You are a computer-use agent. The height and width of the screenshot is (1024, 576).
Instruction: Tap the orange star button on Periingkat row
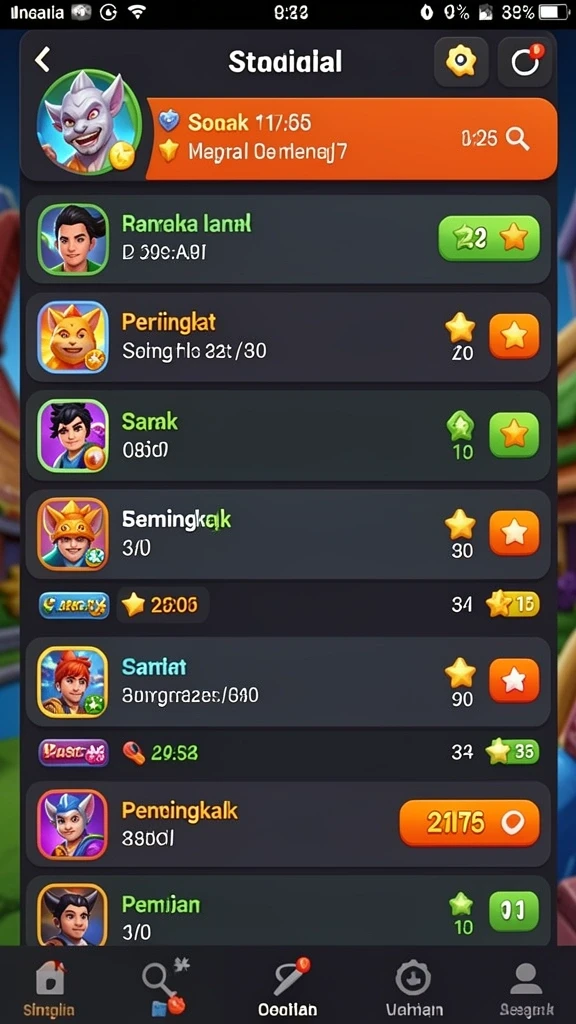(514, 336)
